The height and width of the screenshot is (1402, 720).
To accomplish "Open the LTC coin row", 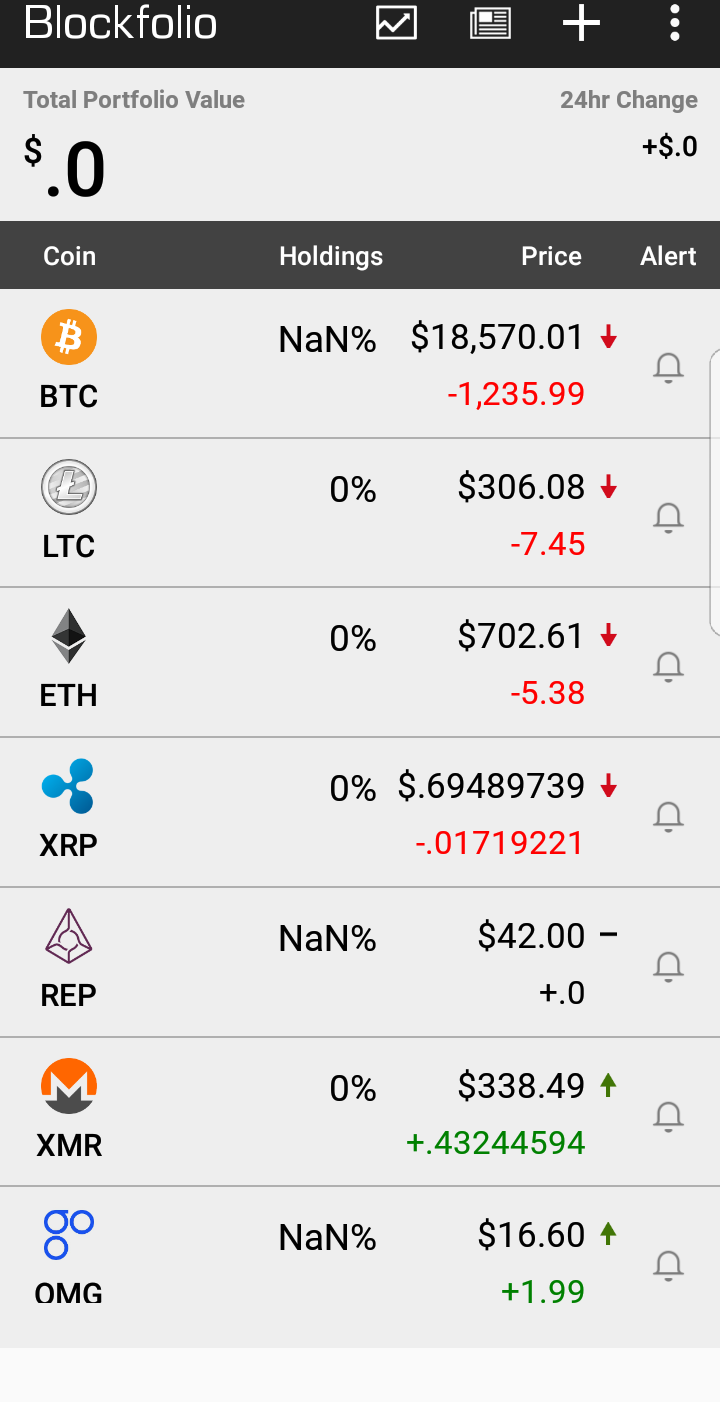I will click(360, 513).
